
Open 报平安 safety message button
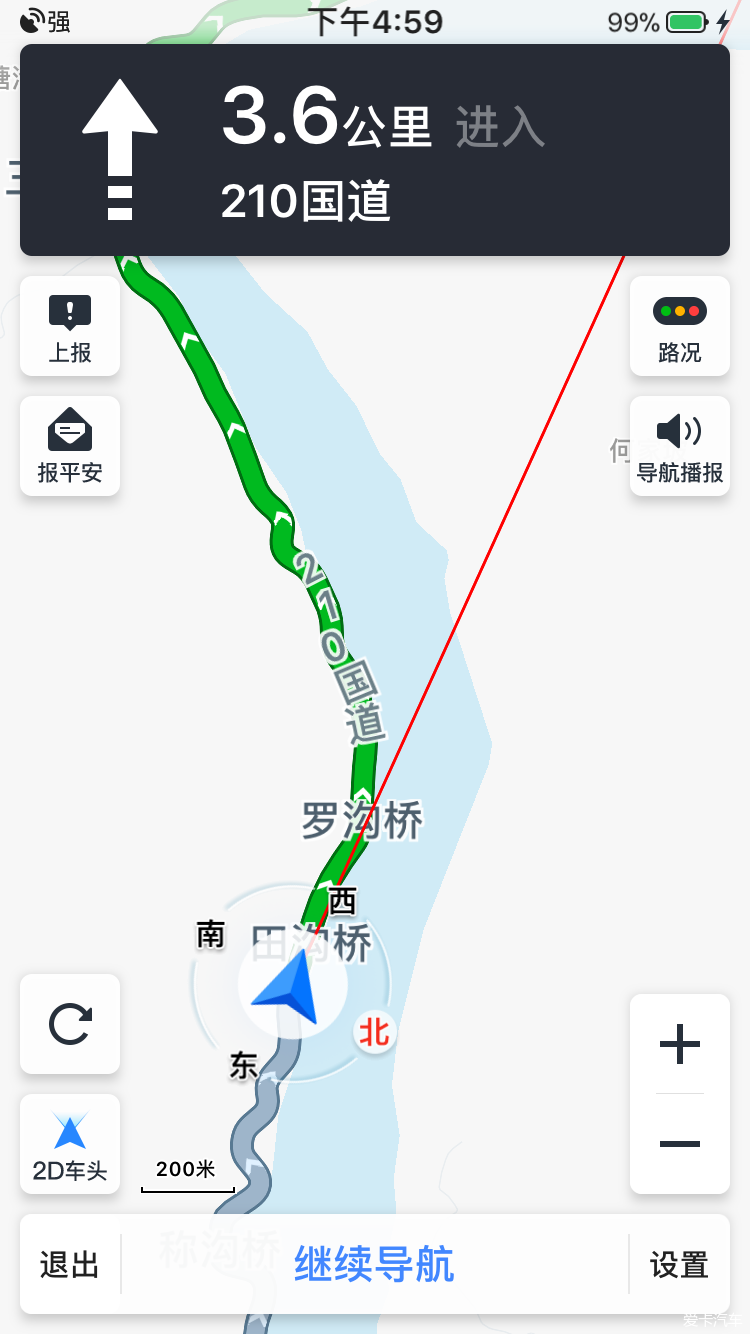(x=70, y=446)
